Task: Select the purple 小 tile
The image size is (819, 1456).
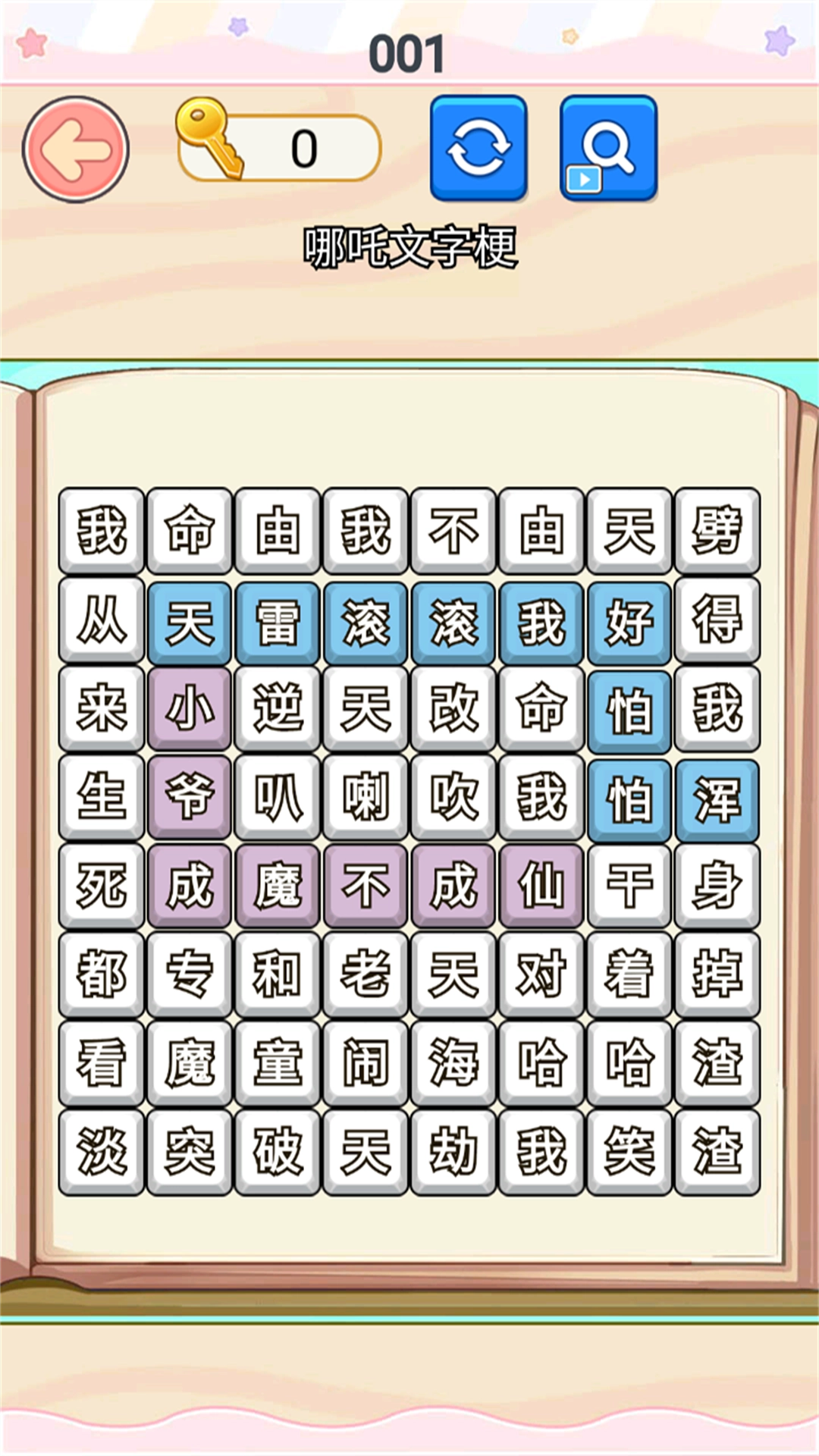Action: 190,708
